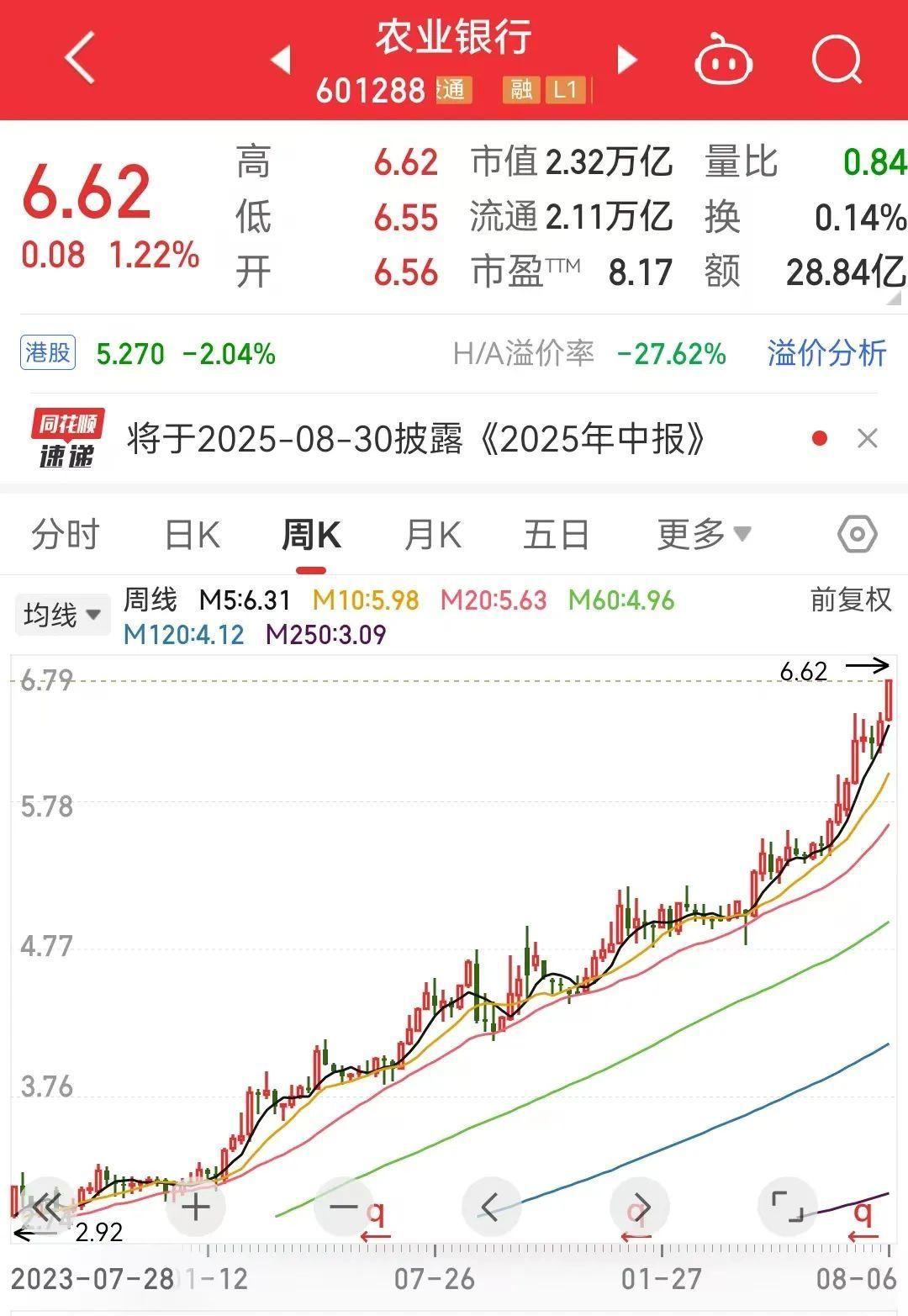Screen dimensions: 908x1316
Task: Open the 2025年中报 disclosure notice
Action: tap(416, 439)
